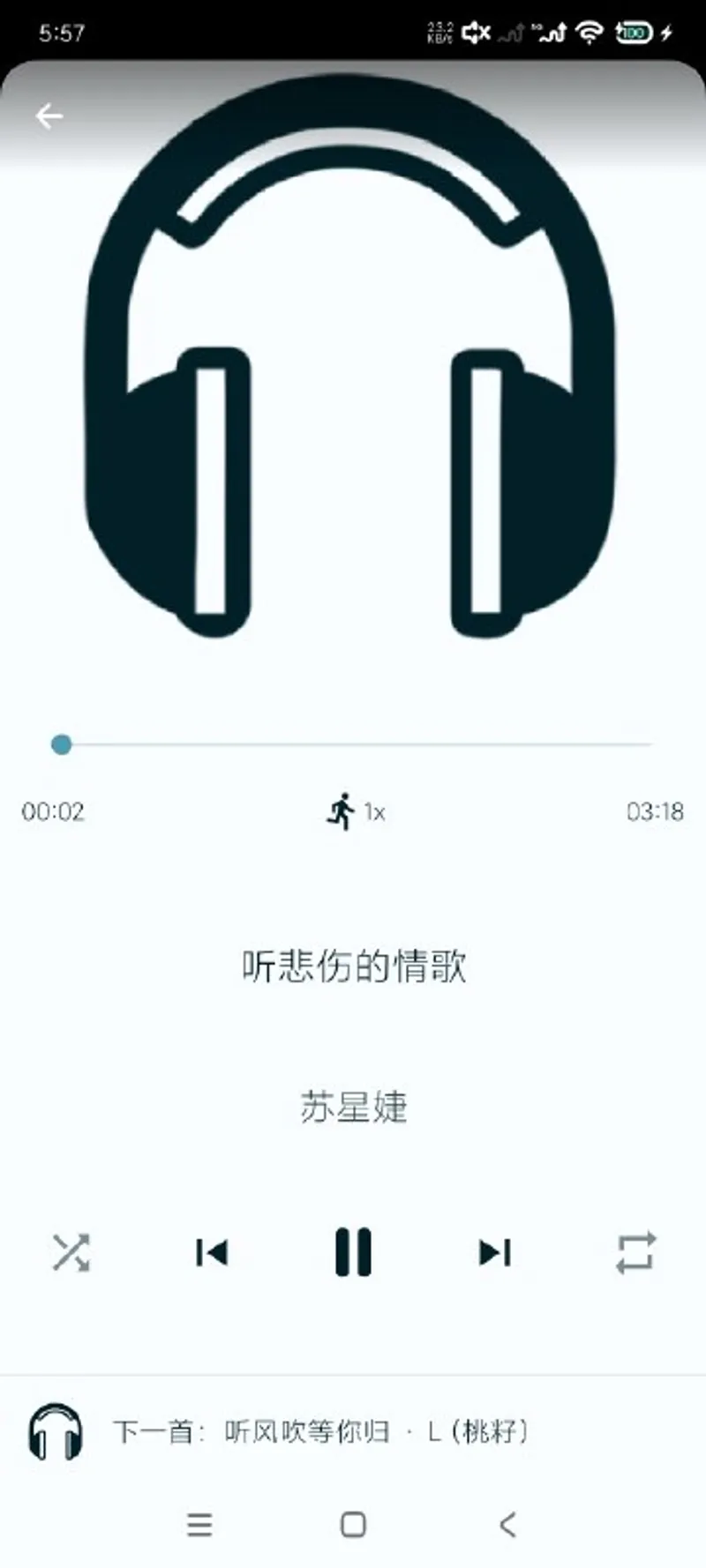This screenshot has height=1568, width=706.
Task: Tap the large headphone album artwork
Action: [x=353, y=370]
